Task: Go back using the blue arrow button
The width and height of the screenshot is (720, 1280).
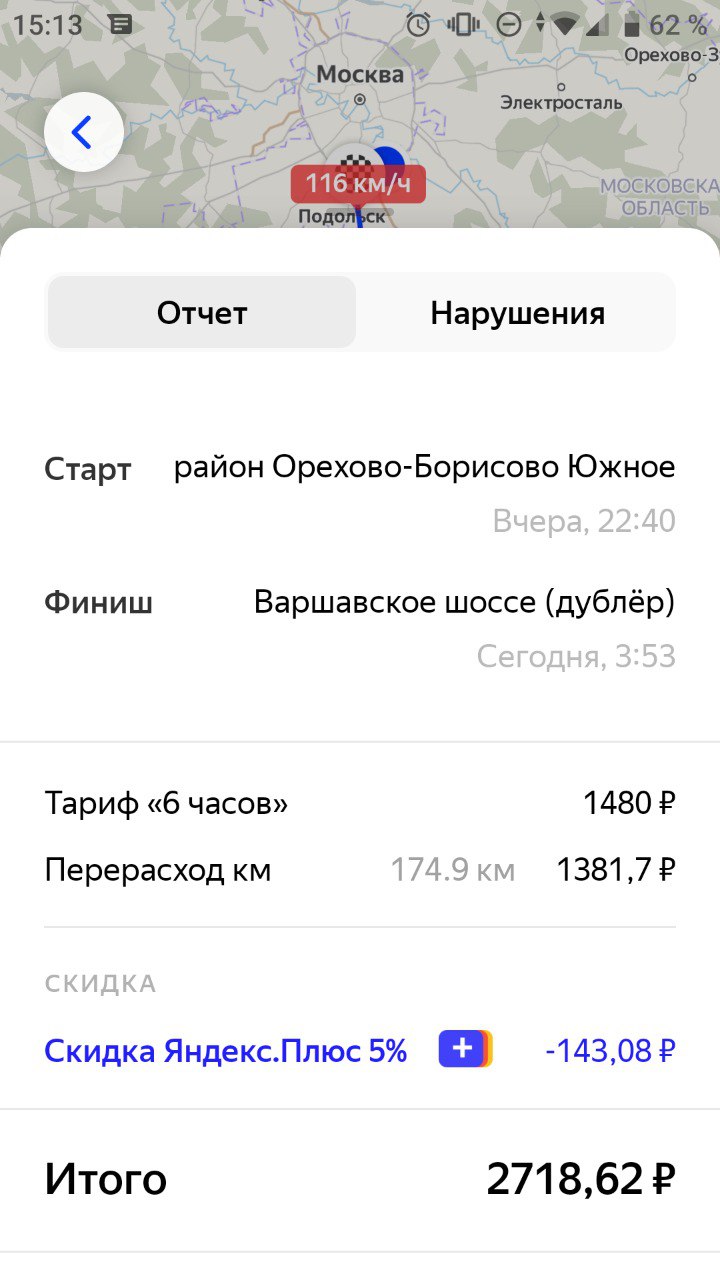Action: point(84,132)
